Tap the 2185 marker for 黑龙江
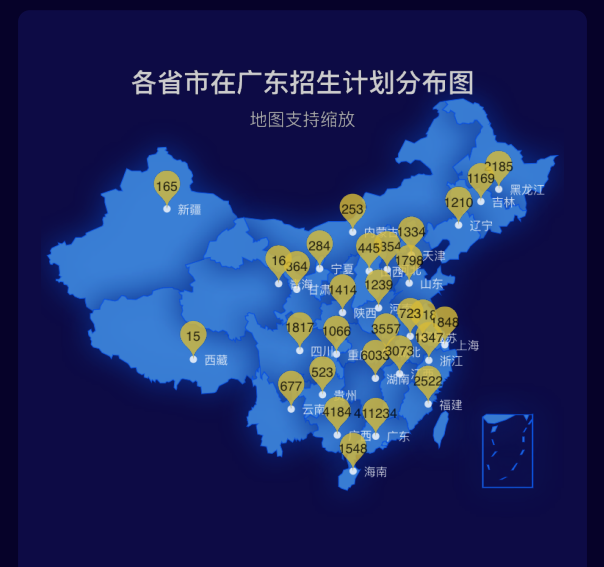This screenshot has height=567, width=604. 498,166
